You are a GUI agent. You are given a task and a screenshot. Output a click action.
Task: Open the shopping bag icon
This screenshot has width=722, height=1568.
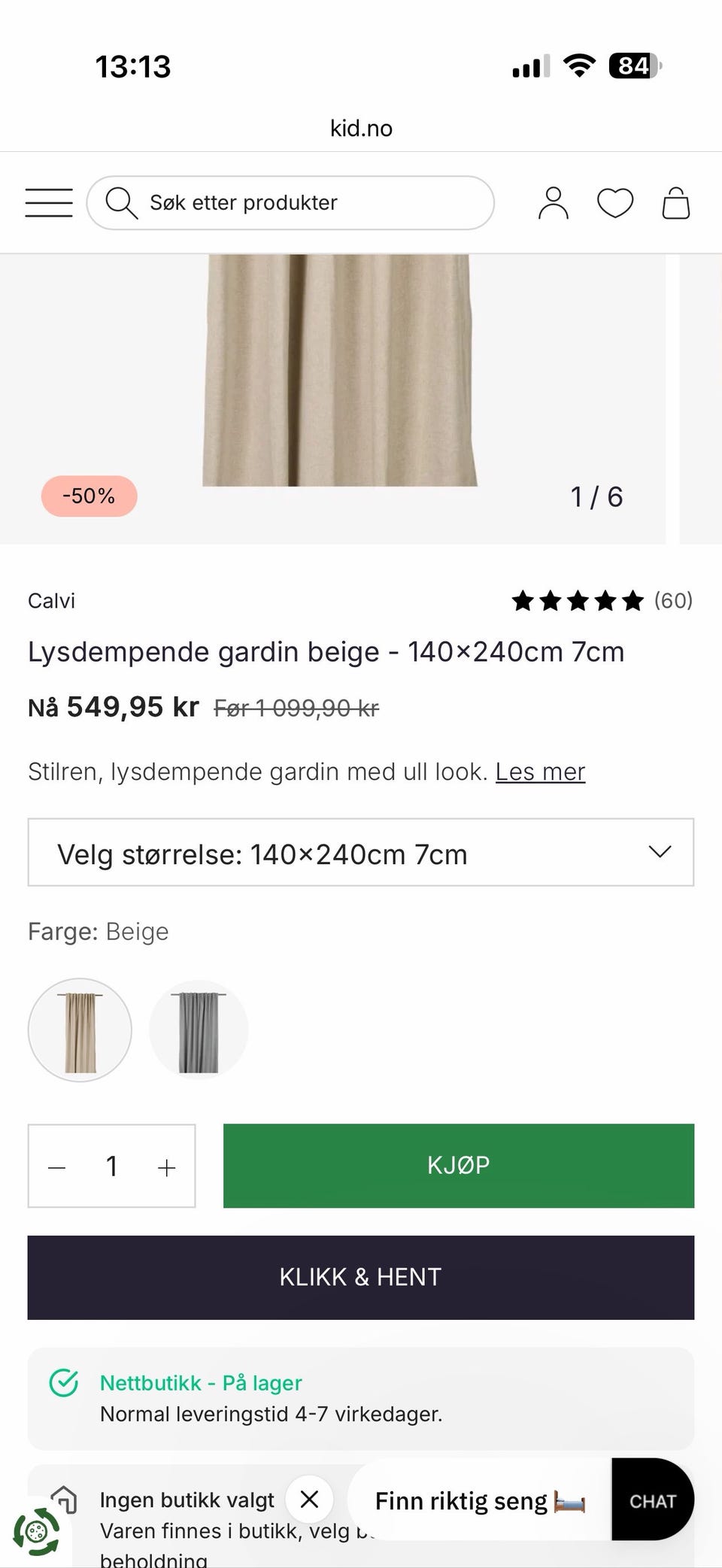click(675, 202)
